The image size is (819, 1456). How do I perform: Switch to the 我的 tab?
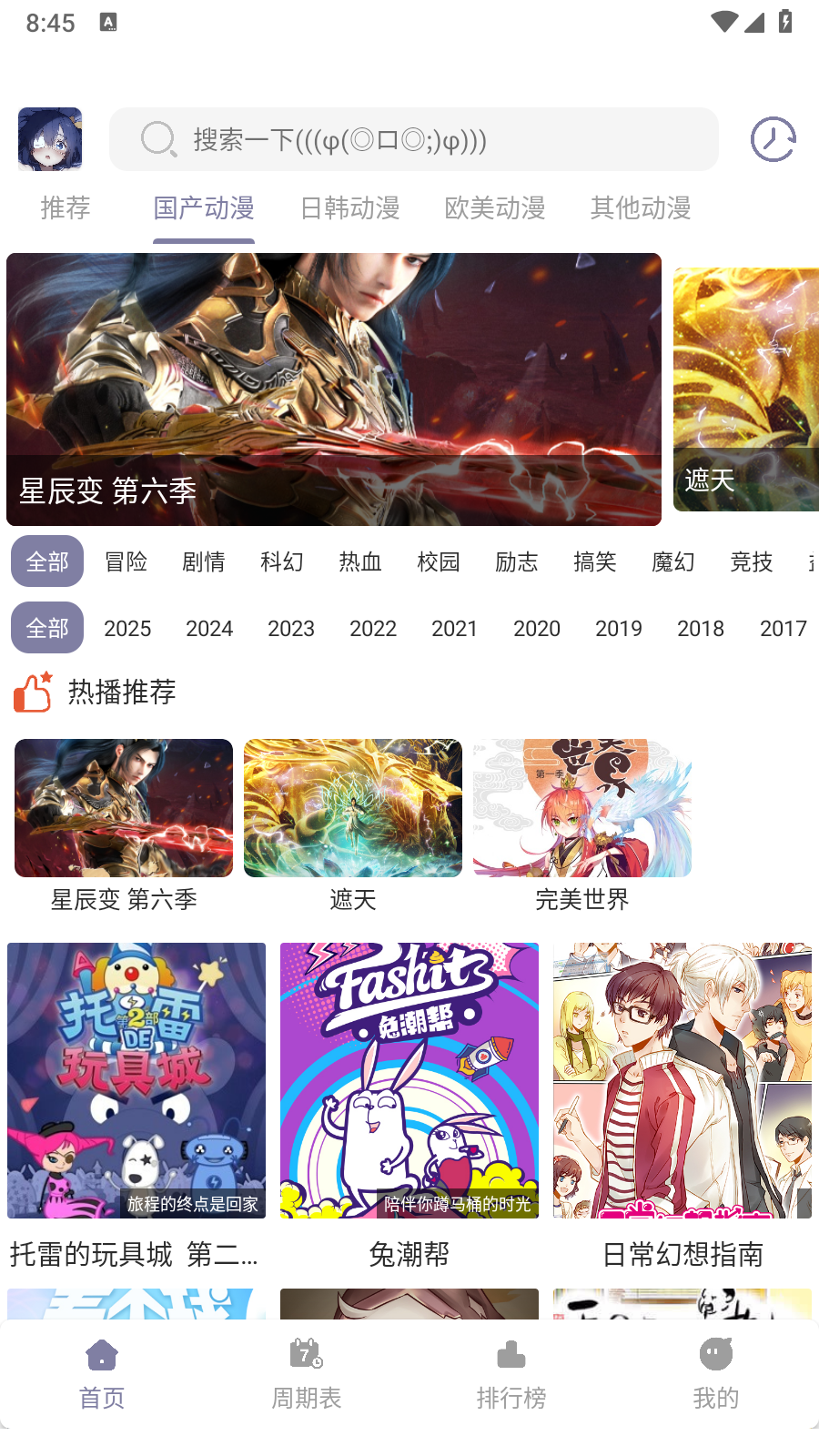point(716,1373)
